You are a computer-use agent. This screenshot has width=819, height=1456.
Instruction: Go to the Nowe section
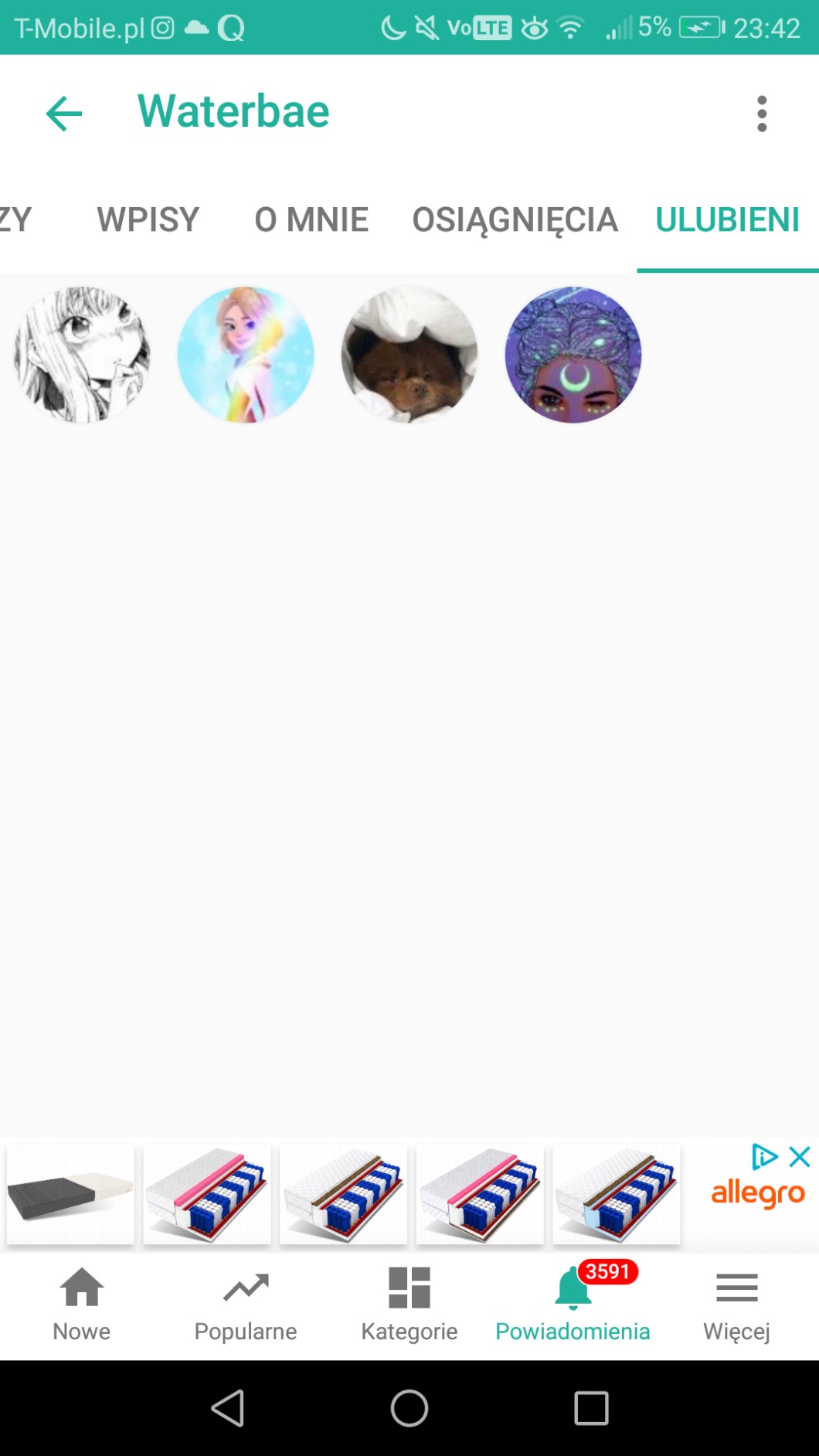point(82,1305)
